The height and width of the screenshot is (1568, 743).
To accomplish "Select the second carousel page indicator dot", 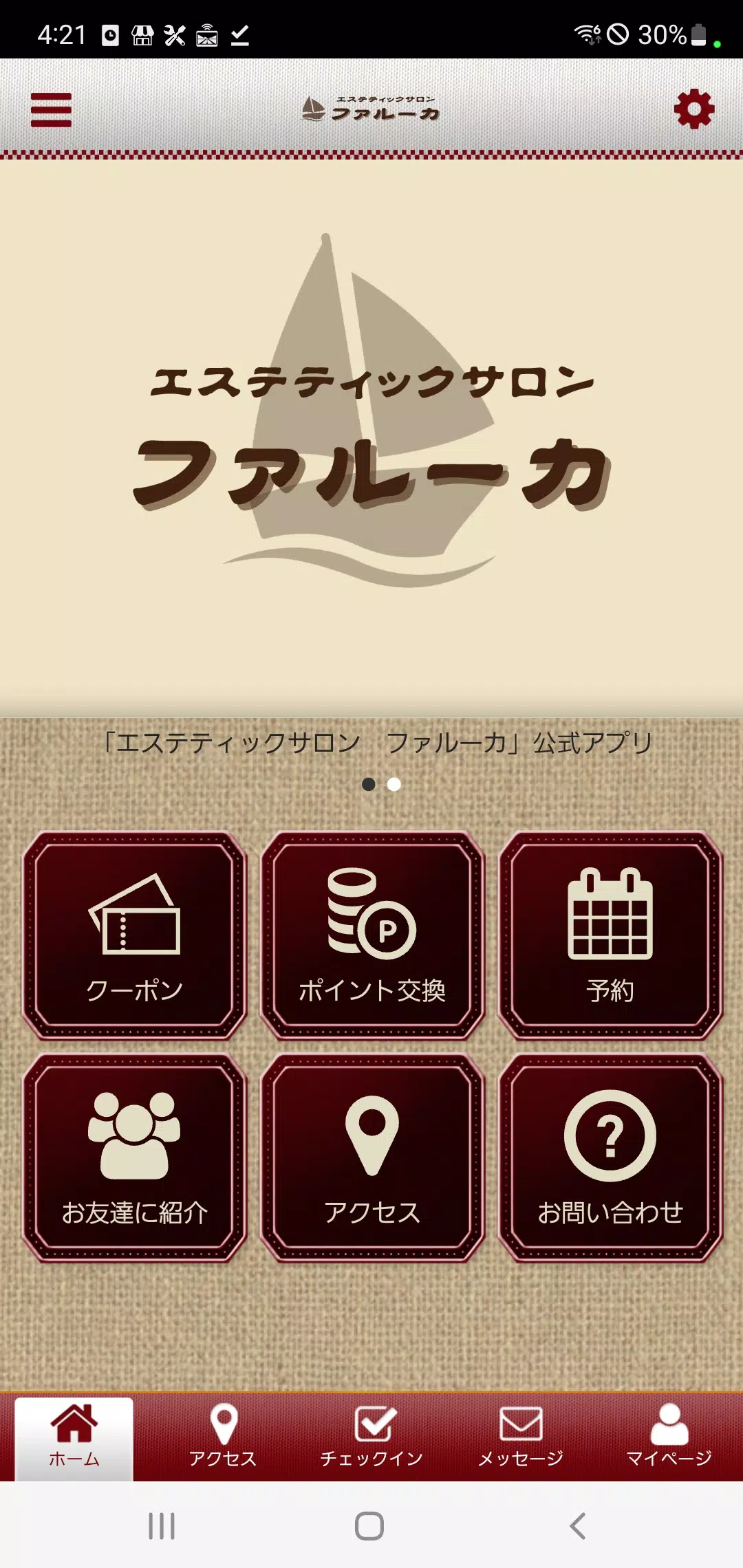I will [394, 783].
